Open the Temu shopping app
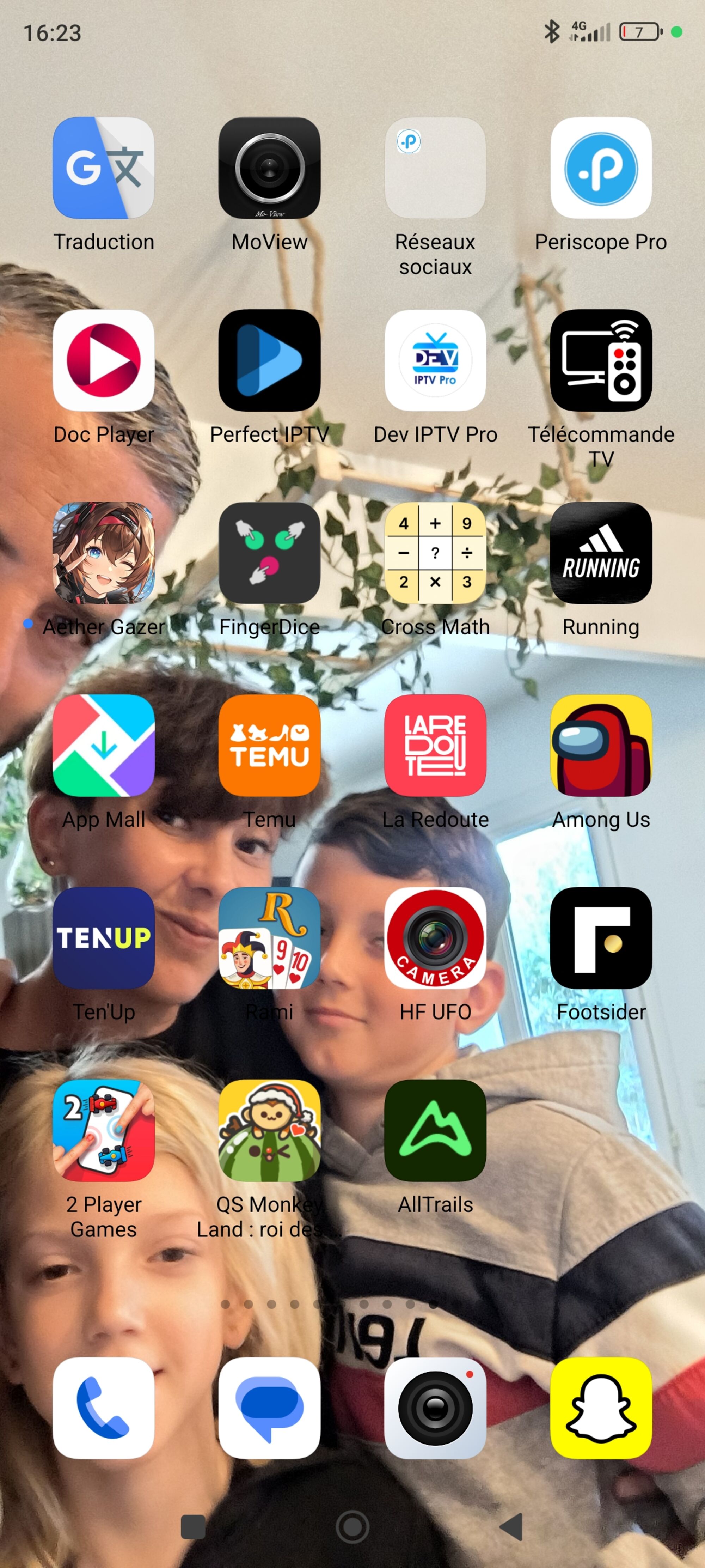 pyautogui.click(x=269, y=745)
